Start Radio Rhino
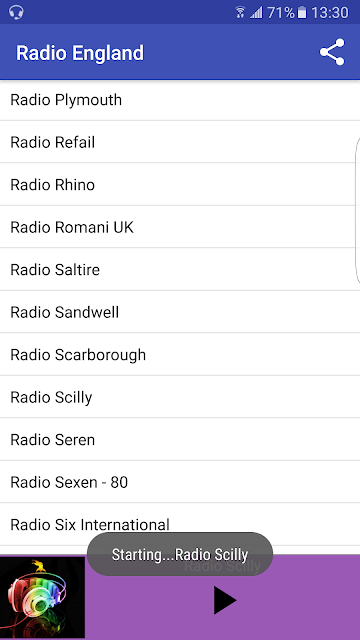The width and height of the screenshot is (360, 640). [x=180, y=184]
